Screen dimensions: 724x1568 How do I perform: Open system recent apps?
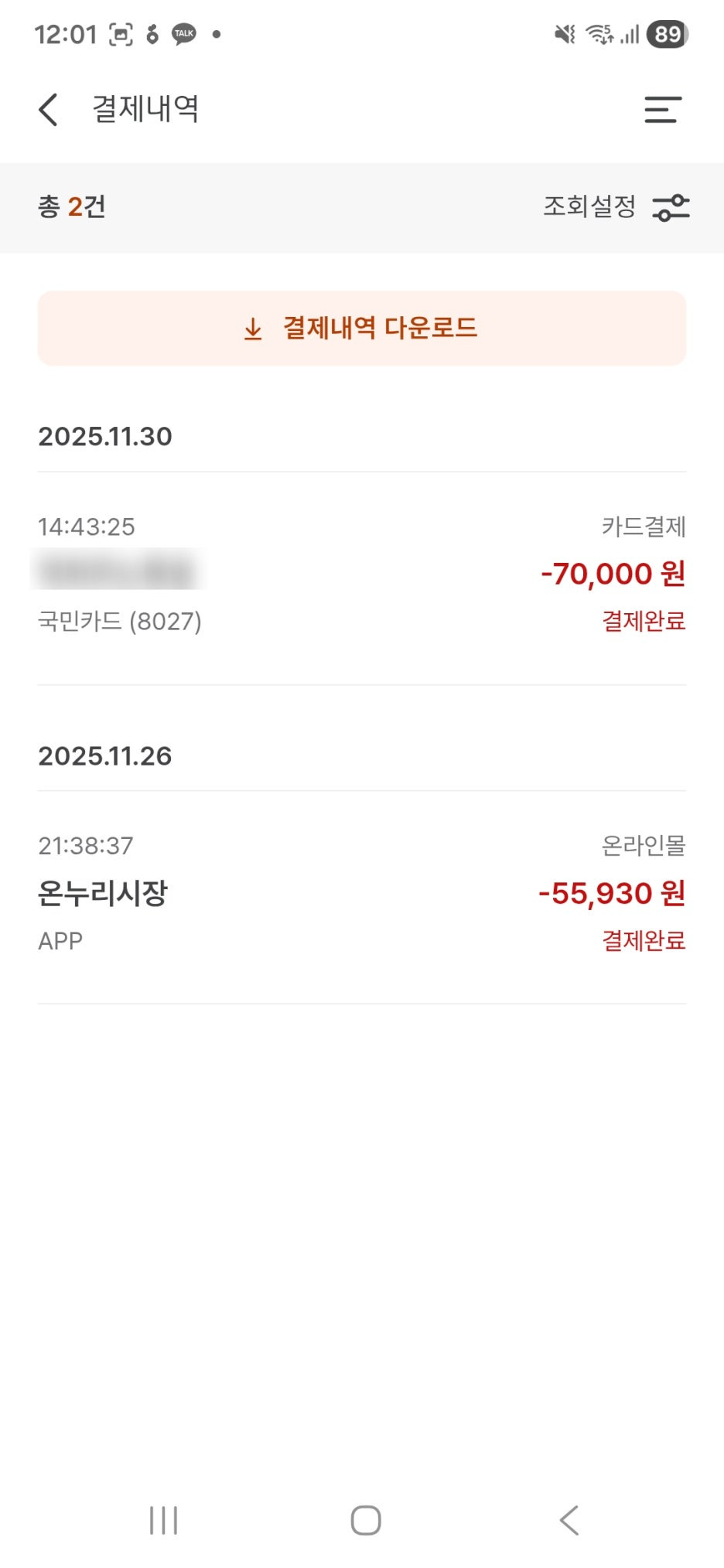tap(163, 1520)
